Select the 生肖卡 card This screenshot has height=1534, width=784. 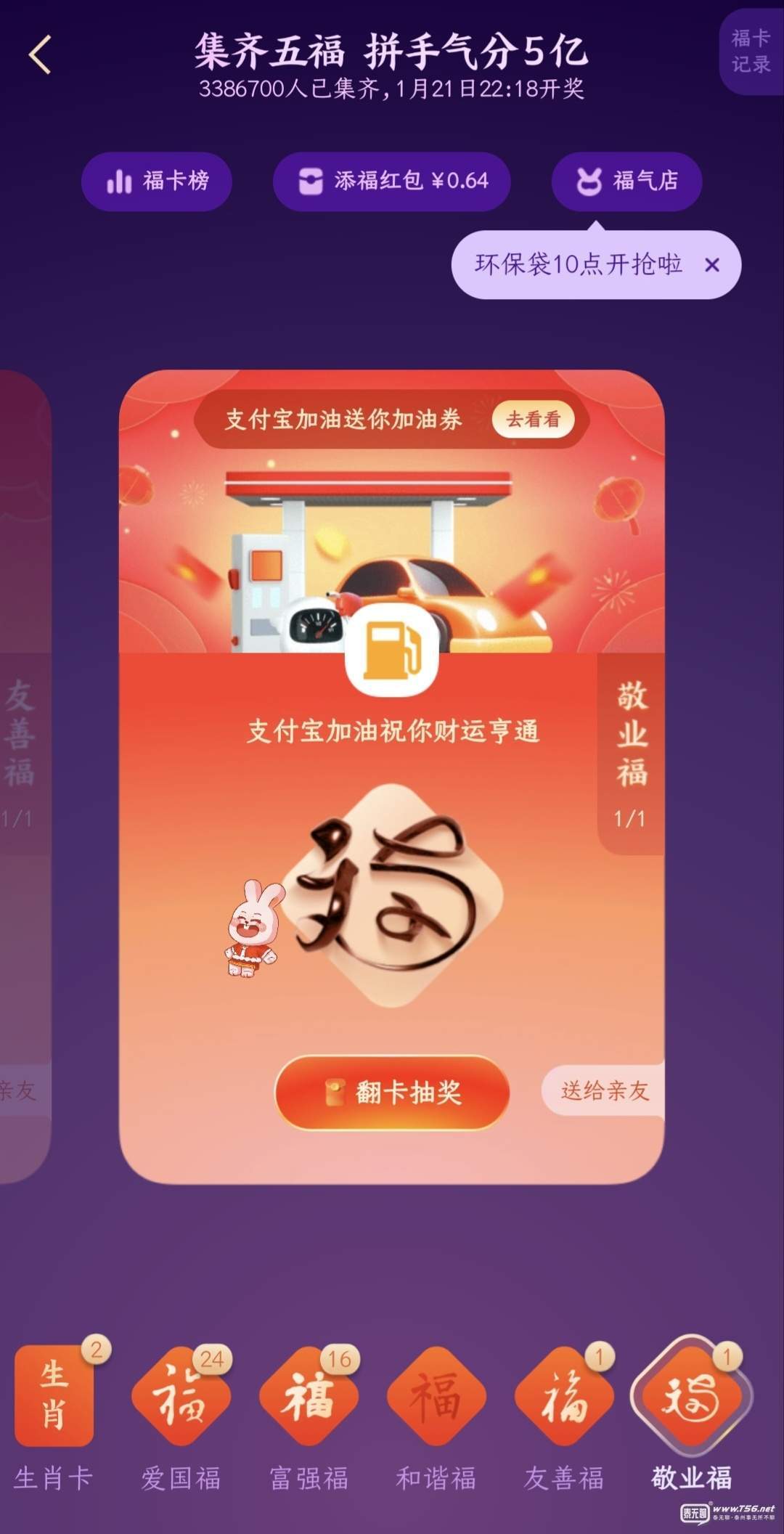pyautogui.click(x=54, y=1397)
